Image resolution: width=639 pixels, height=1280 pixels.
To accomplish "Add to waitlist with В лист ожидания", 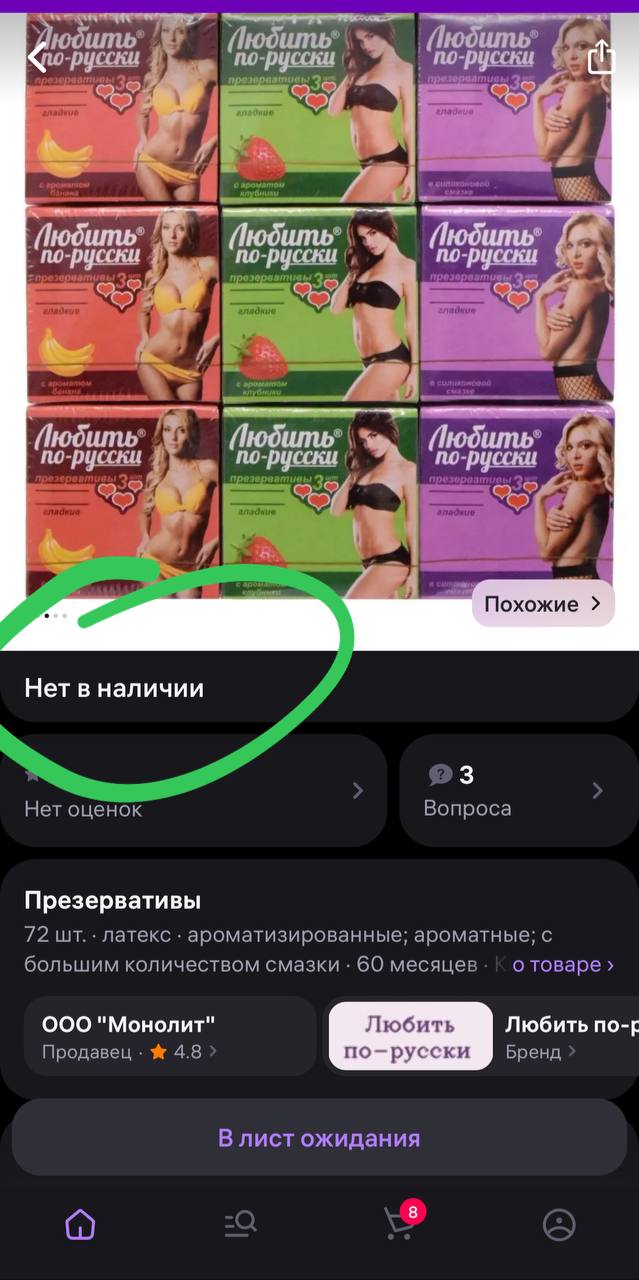I will (x=319, y=1138).
